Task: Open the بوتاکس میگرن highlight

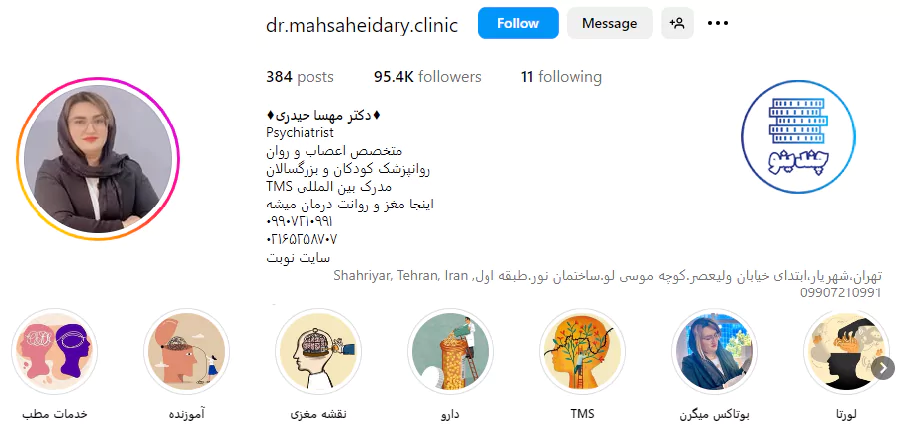Action: [714, 351]
